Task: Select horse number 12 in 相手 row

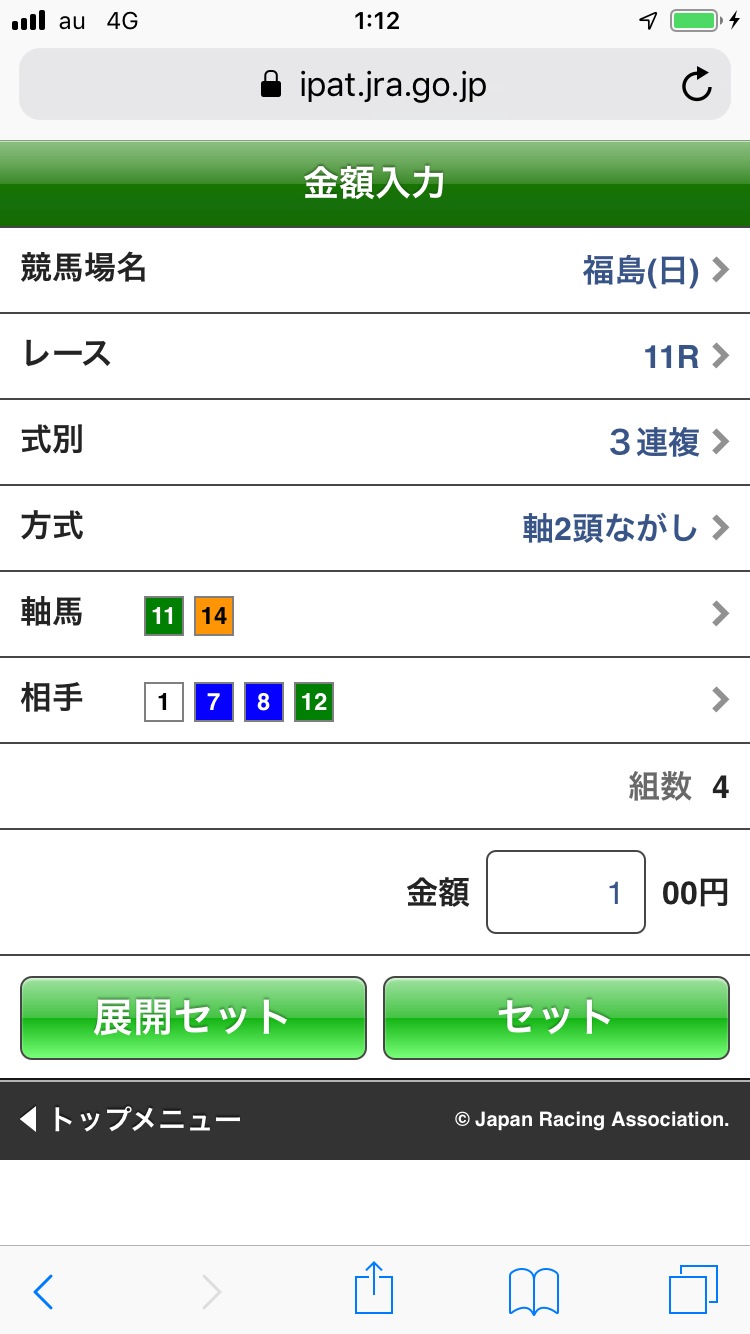Action: [313, 702]
